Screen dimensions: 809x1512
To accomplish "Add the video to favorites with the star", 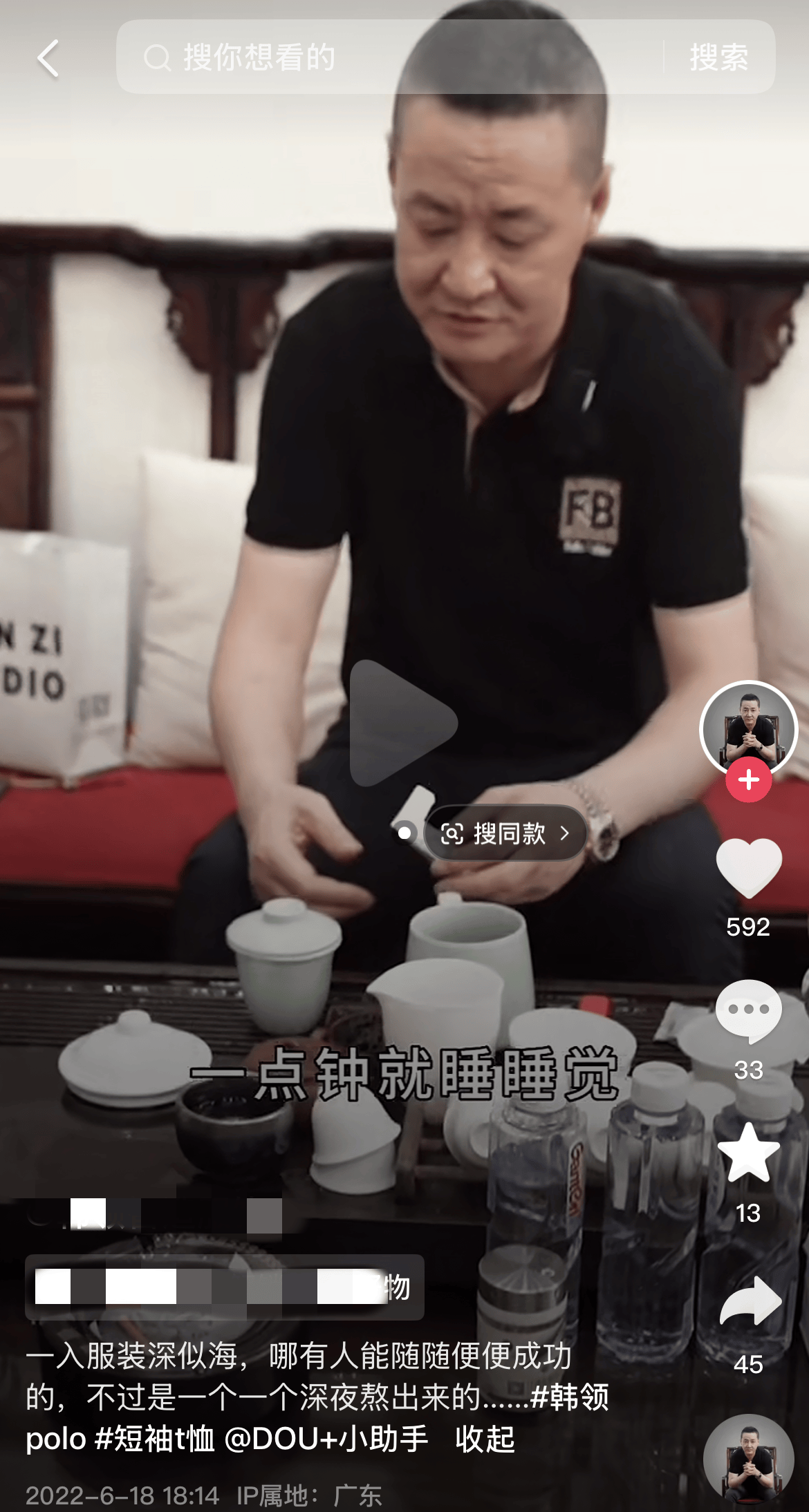I will point(749,1154).
